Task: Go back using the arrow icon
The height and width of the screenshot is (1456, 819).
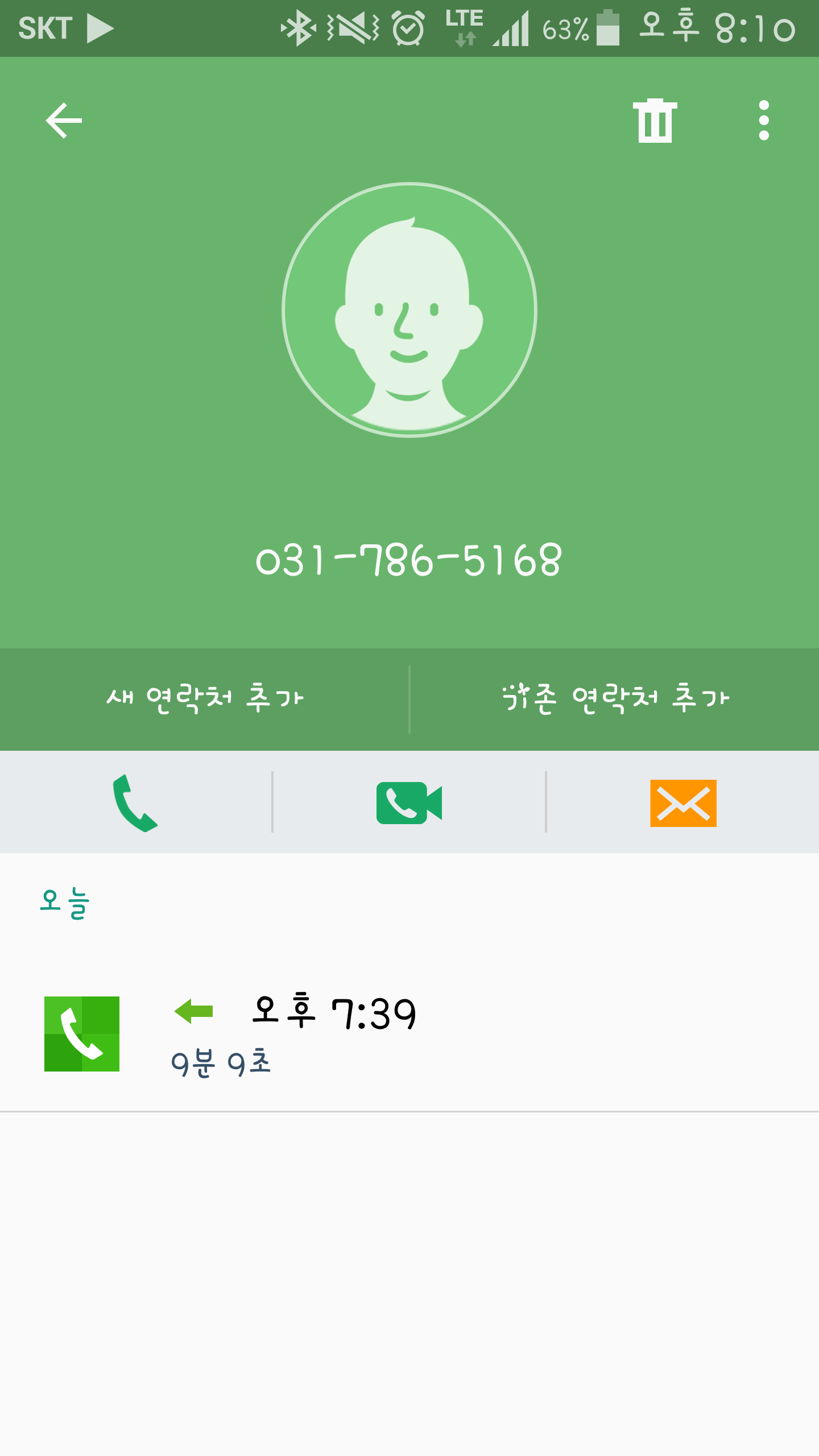Action: pyautogui.click(x=64, y=121)
